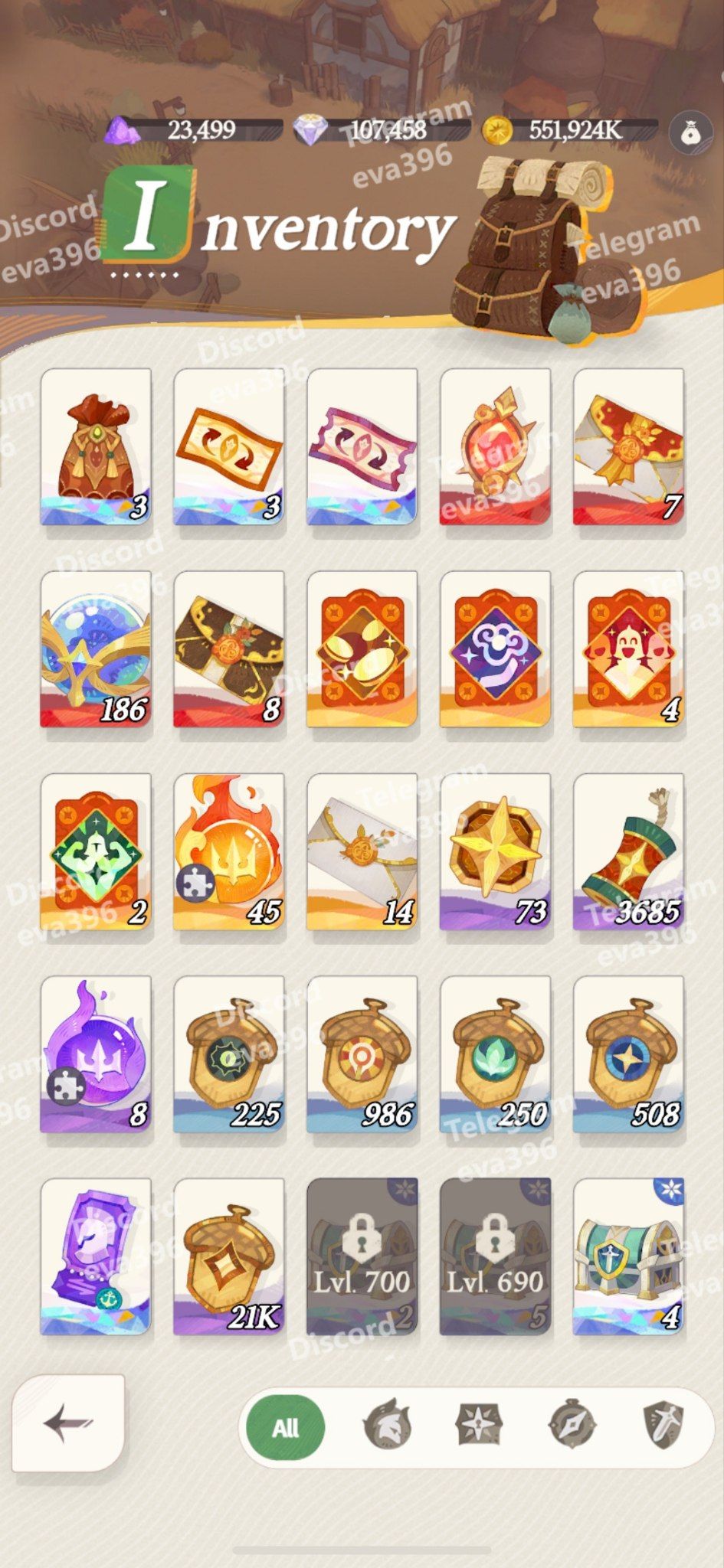Select the white envelope item with 14
Viewport: 724px width, 1568px height.
(362, 851)
